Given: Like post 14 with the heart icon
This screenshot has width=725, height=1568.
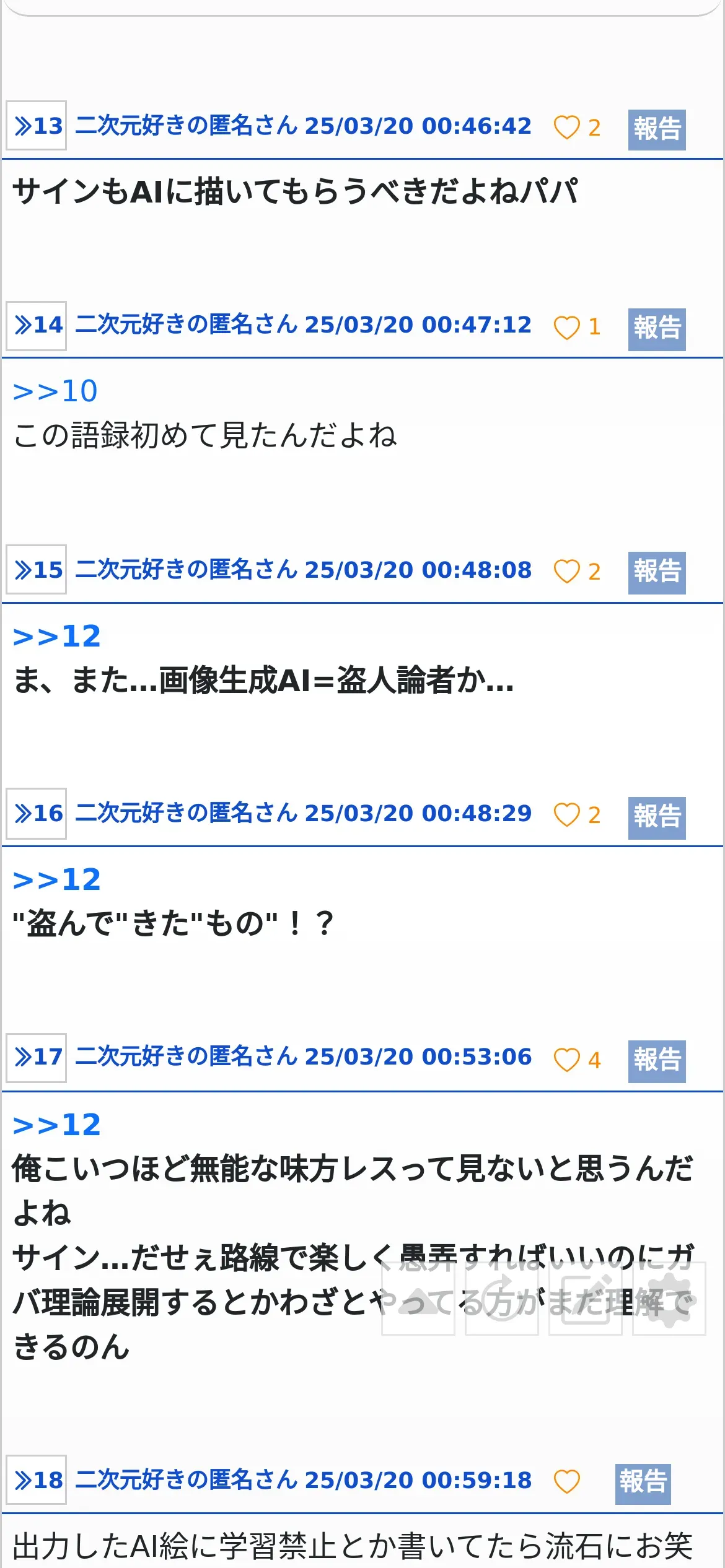Looking at the screenshot, I should [566, 327].
